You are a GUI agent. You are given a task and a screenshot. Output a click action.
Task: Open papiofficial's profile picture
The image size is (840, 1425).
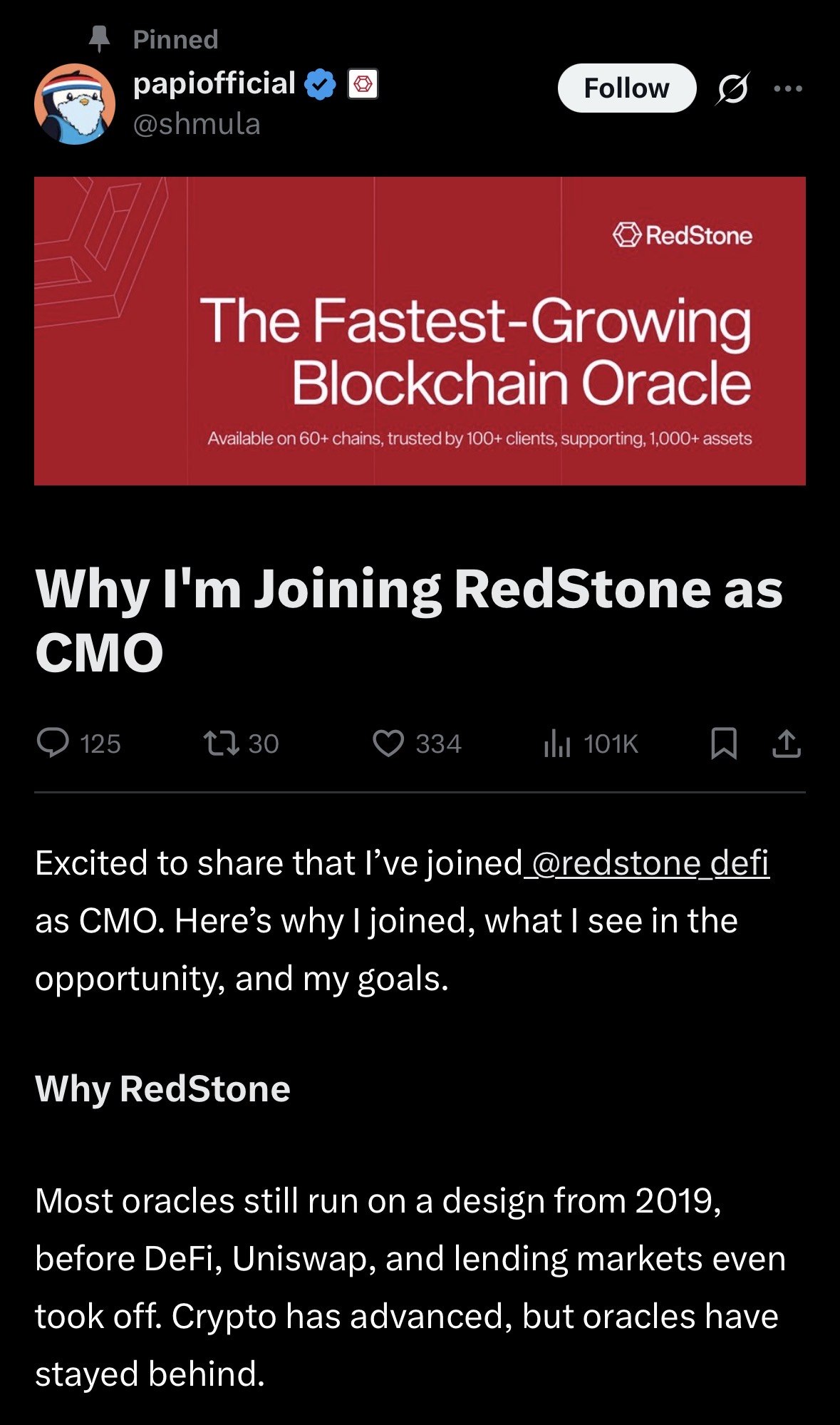pyautogui.click(x=75, y=104)
